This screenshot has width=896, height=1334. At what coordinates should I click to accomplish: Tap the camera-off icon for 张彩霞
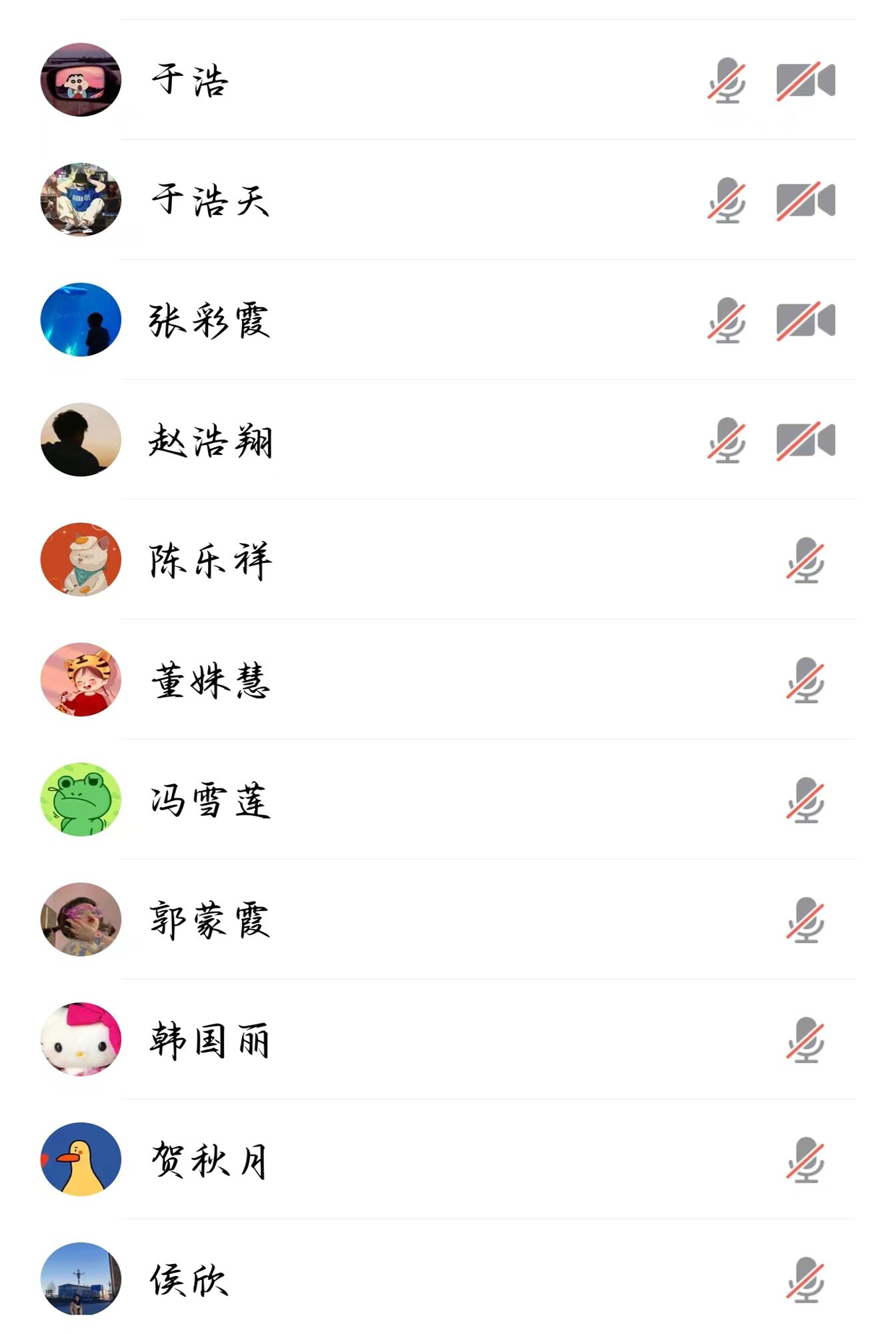[805, 320]
